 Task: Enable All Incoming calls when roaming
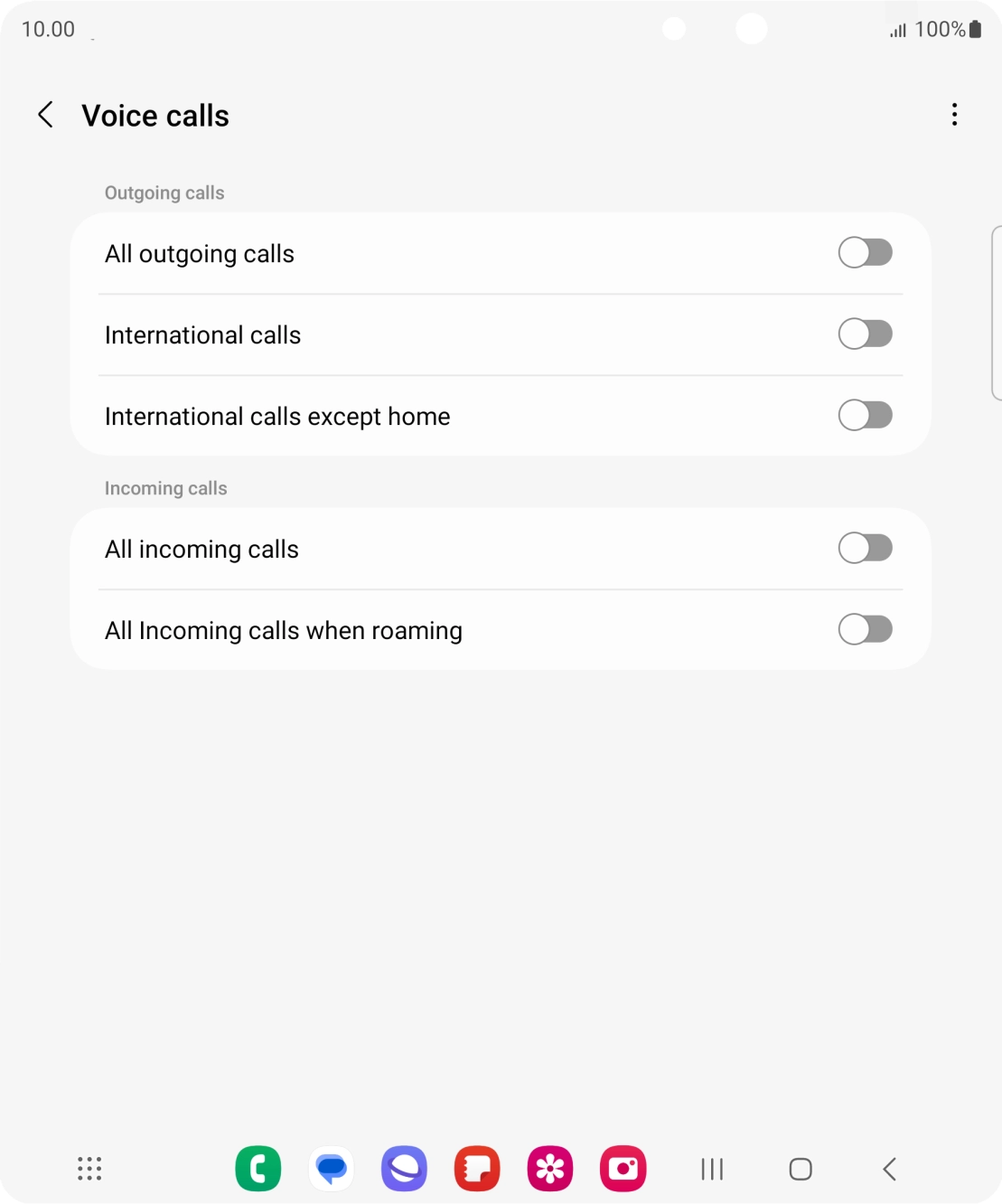[x=865, y=629]
